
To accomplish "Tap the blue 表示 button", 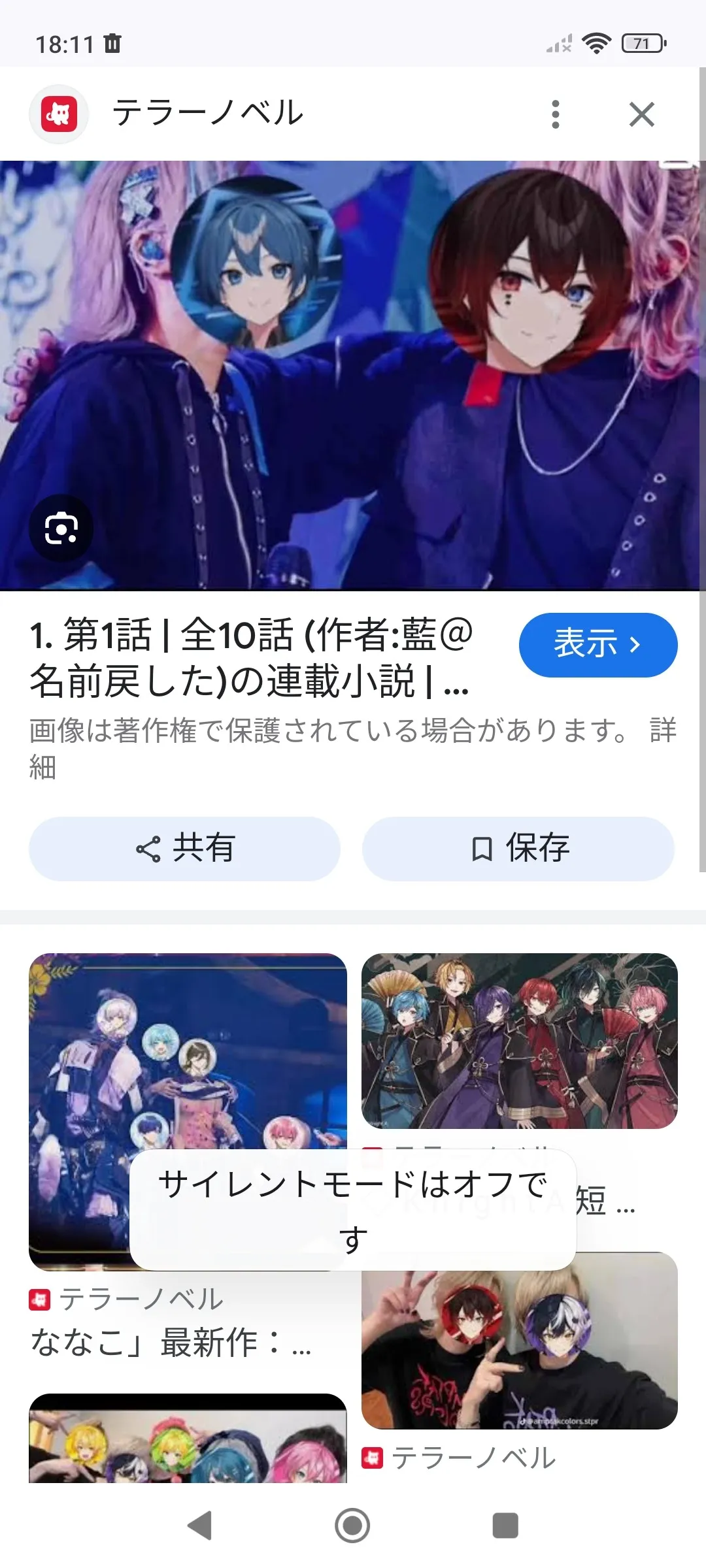I will [597, 644].
